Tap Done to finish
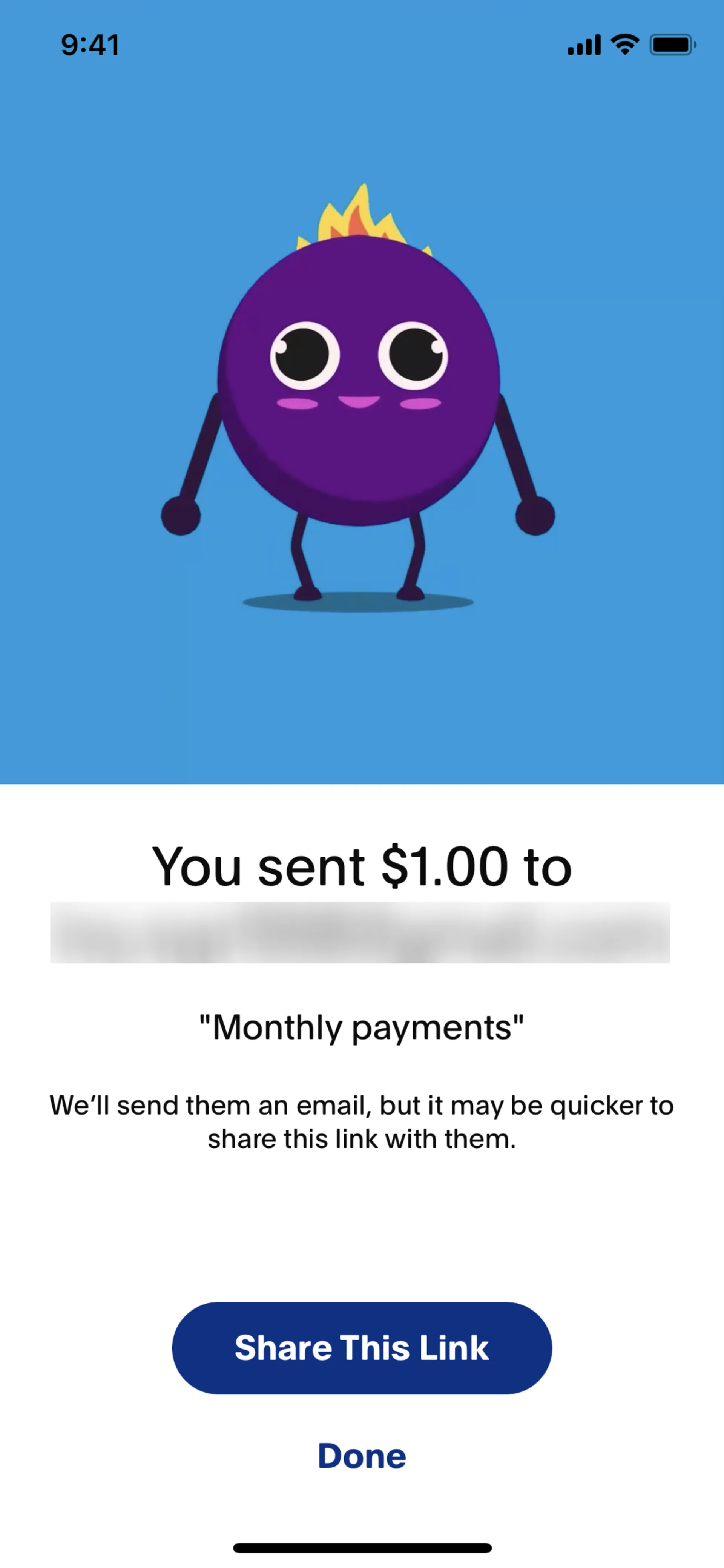Image resolution: width=724 pixels, height=1568 pixels. point(362,1457)
